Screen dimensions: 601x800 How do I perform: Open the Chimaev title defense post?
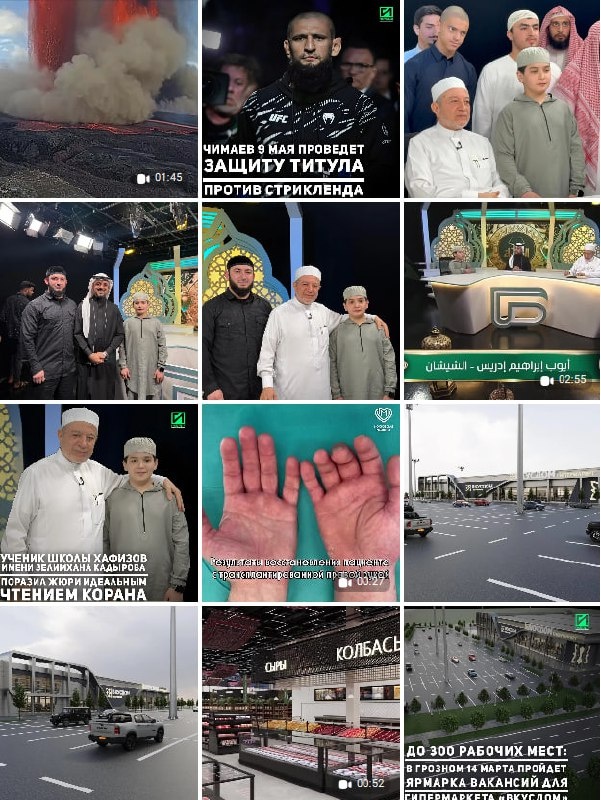tap(300, 98)
